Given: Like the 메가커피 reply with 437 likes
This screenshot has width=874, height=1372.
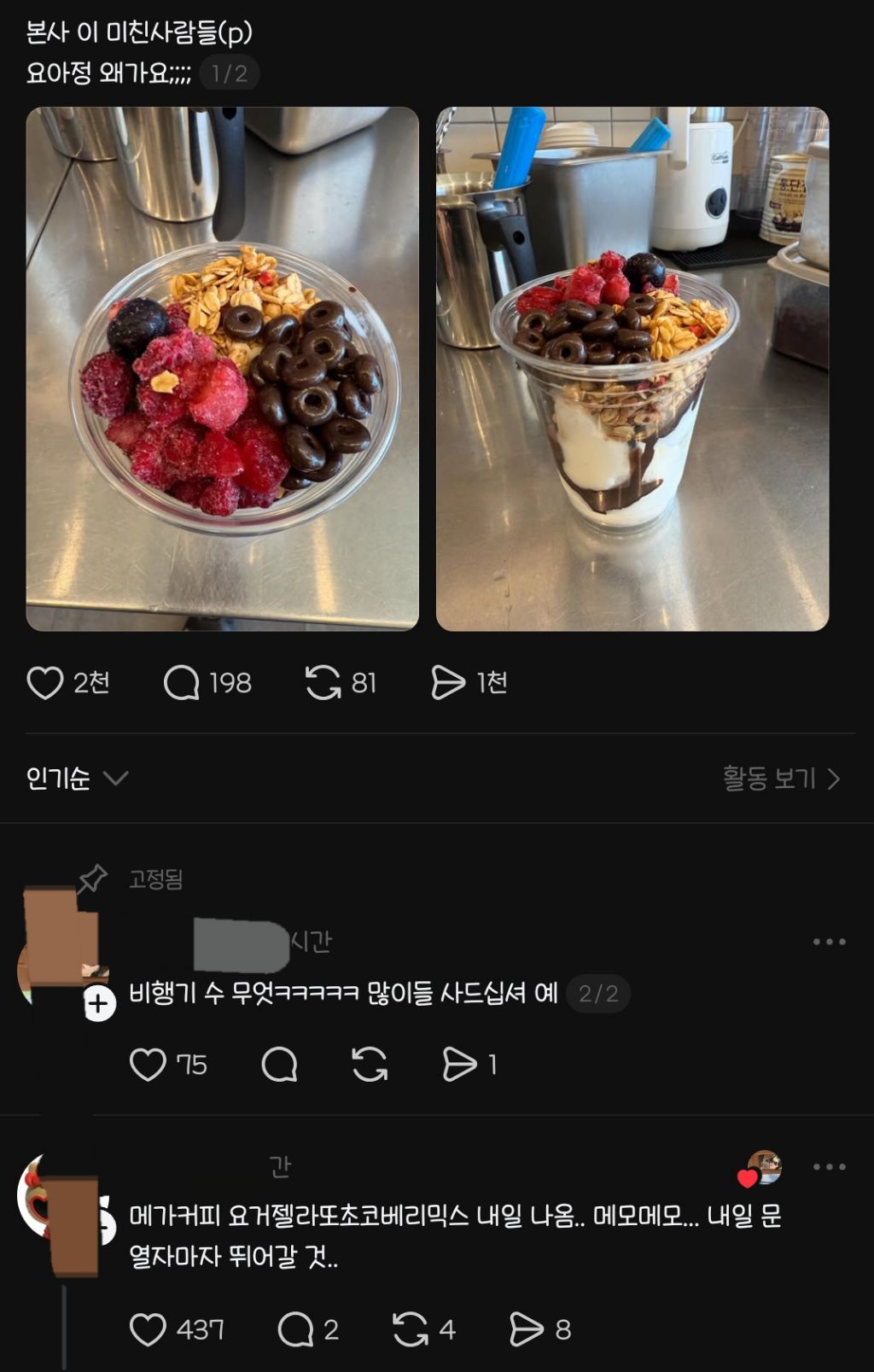Looking at the screenshot, I should [148, 1329].
